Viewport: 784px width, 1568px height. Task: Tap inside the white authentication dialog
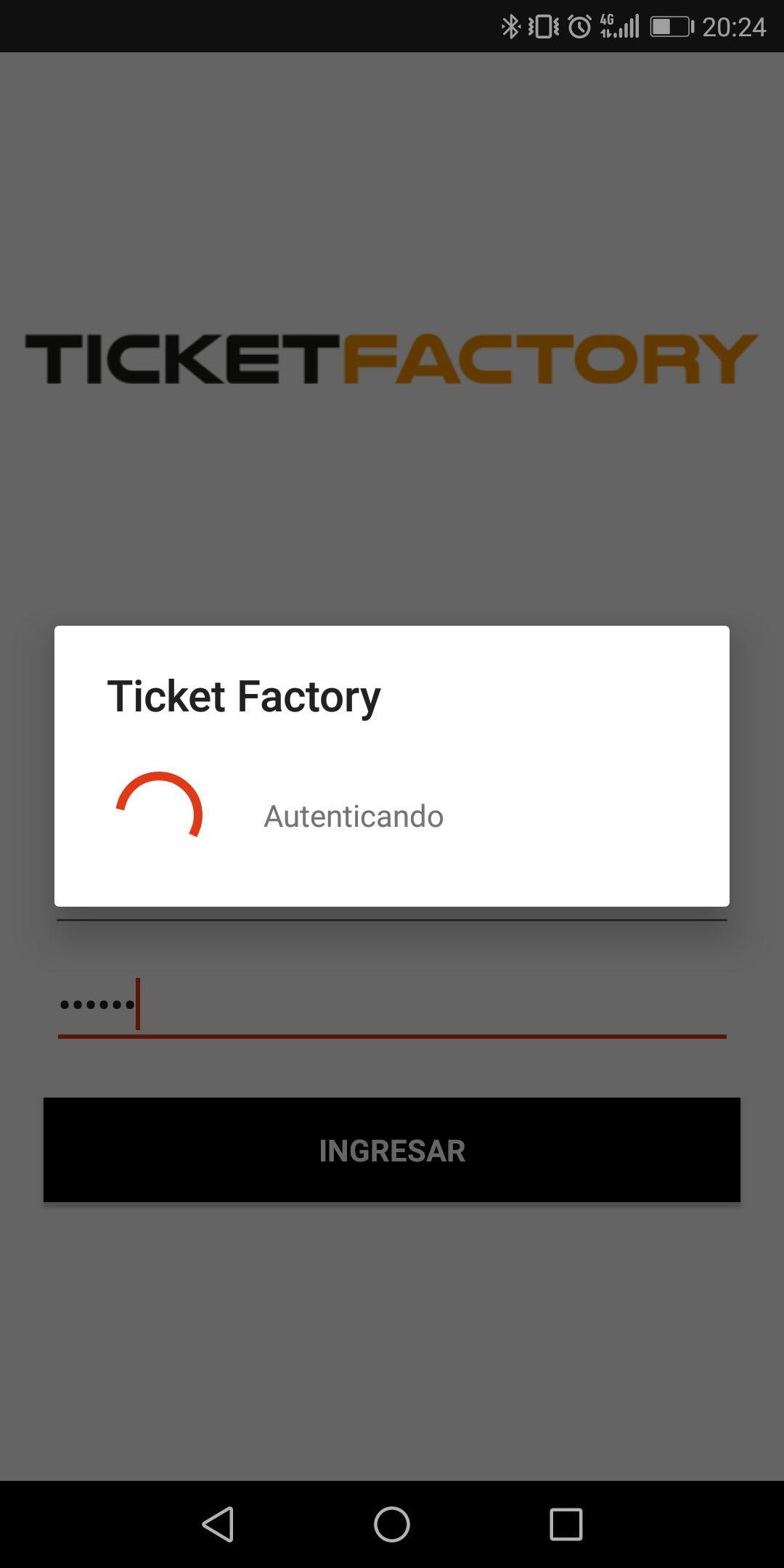pyautogui.click(x=392, y=766)
